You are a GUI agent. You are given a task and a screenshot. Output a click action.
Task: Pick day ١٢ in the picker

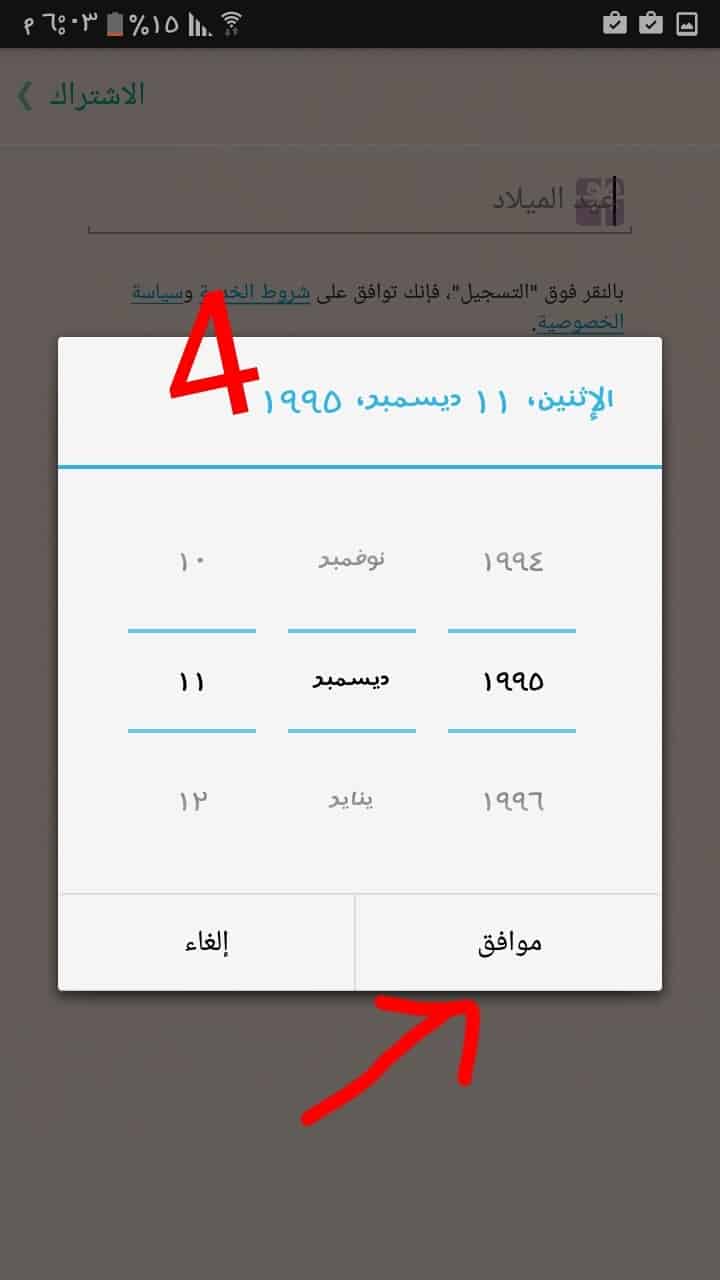(x=192, y=801)
